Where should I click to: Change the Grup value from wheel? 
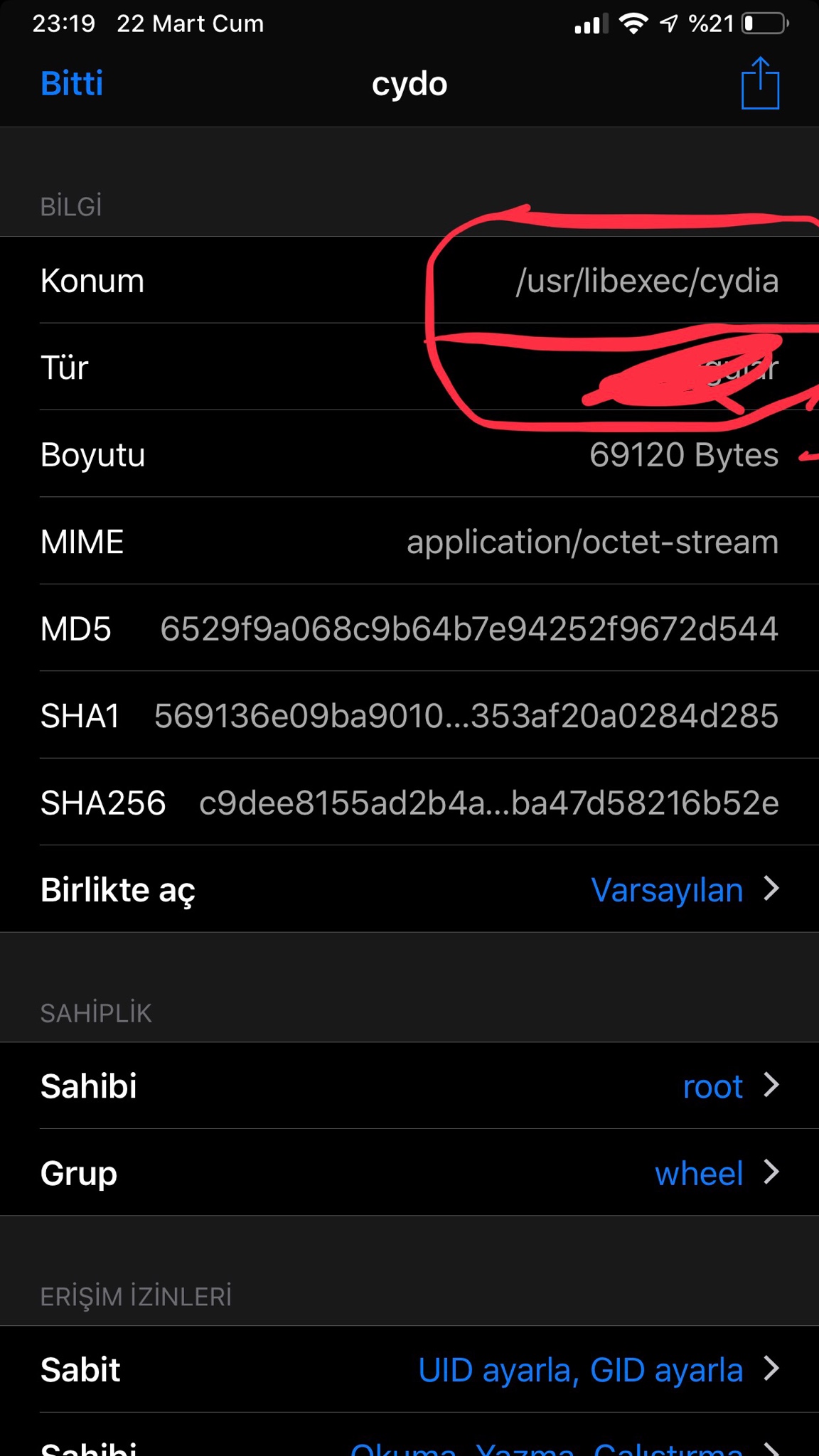pyautogui.click(x=409, y=1173)
